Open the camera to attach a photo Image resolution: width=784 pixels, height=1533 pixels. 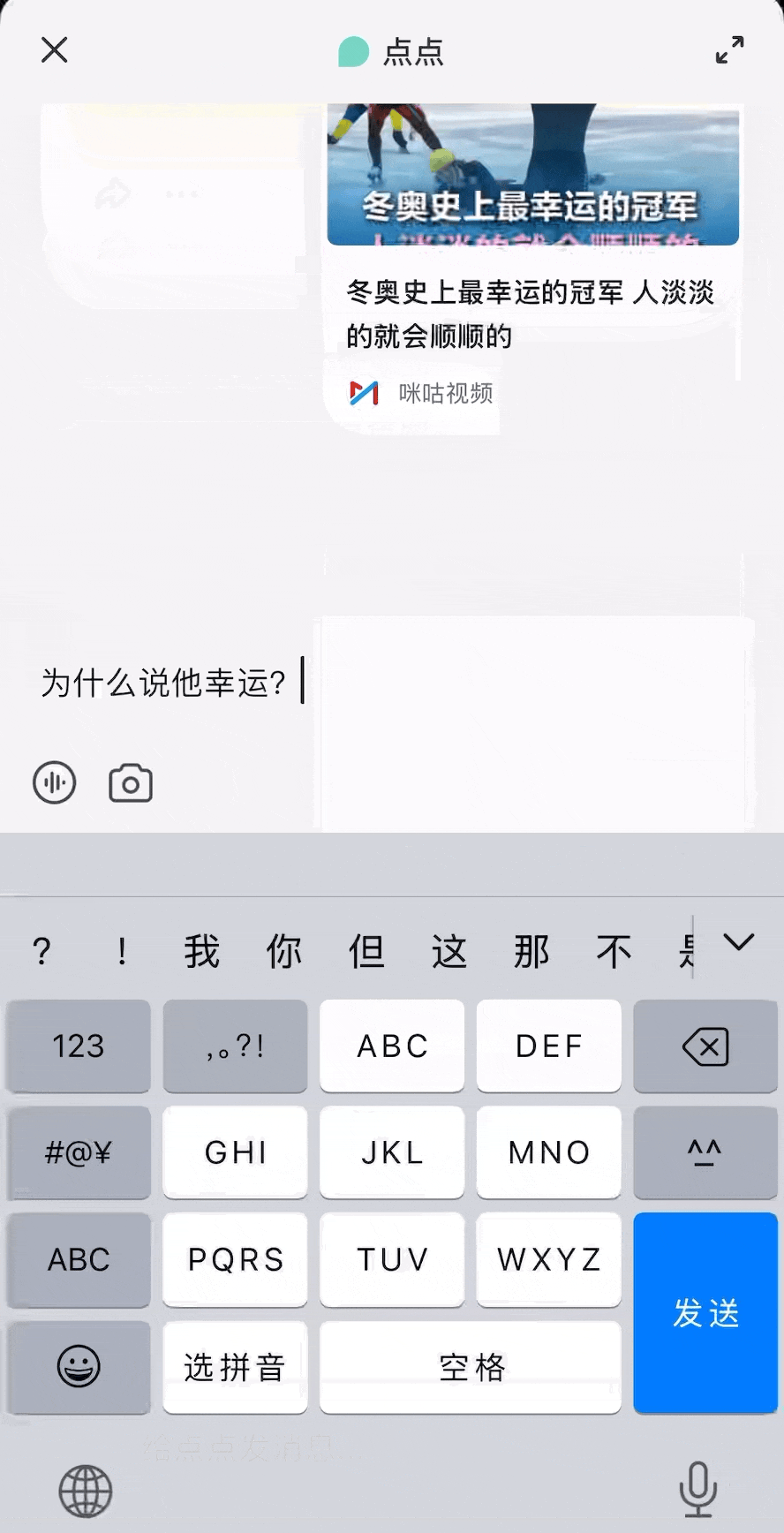pyautogui.click(x=131, y=783)
